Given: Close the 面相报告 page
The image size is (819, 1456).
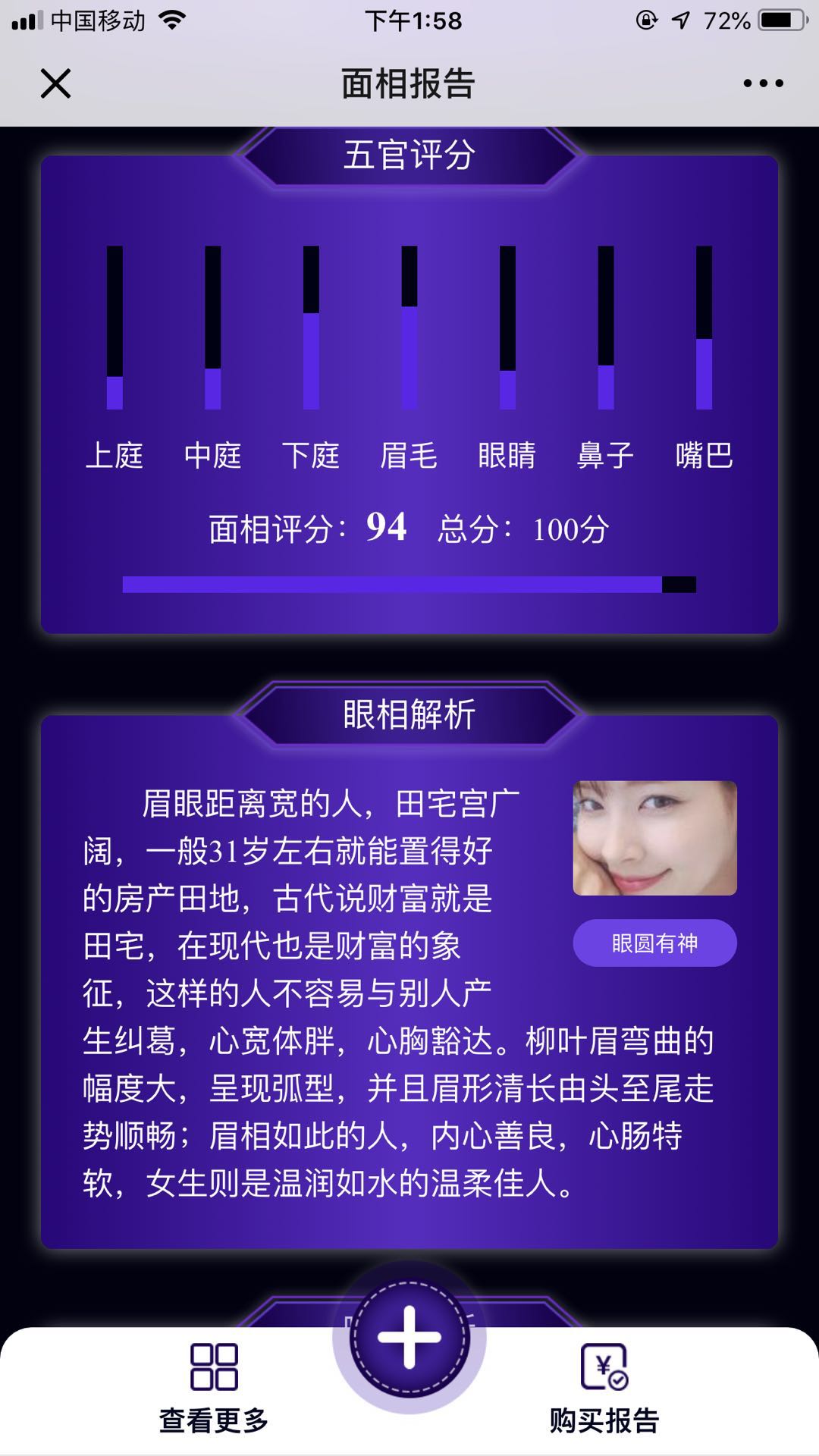Looking at the screenshot, I should pos(55,83).
